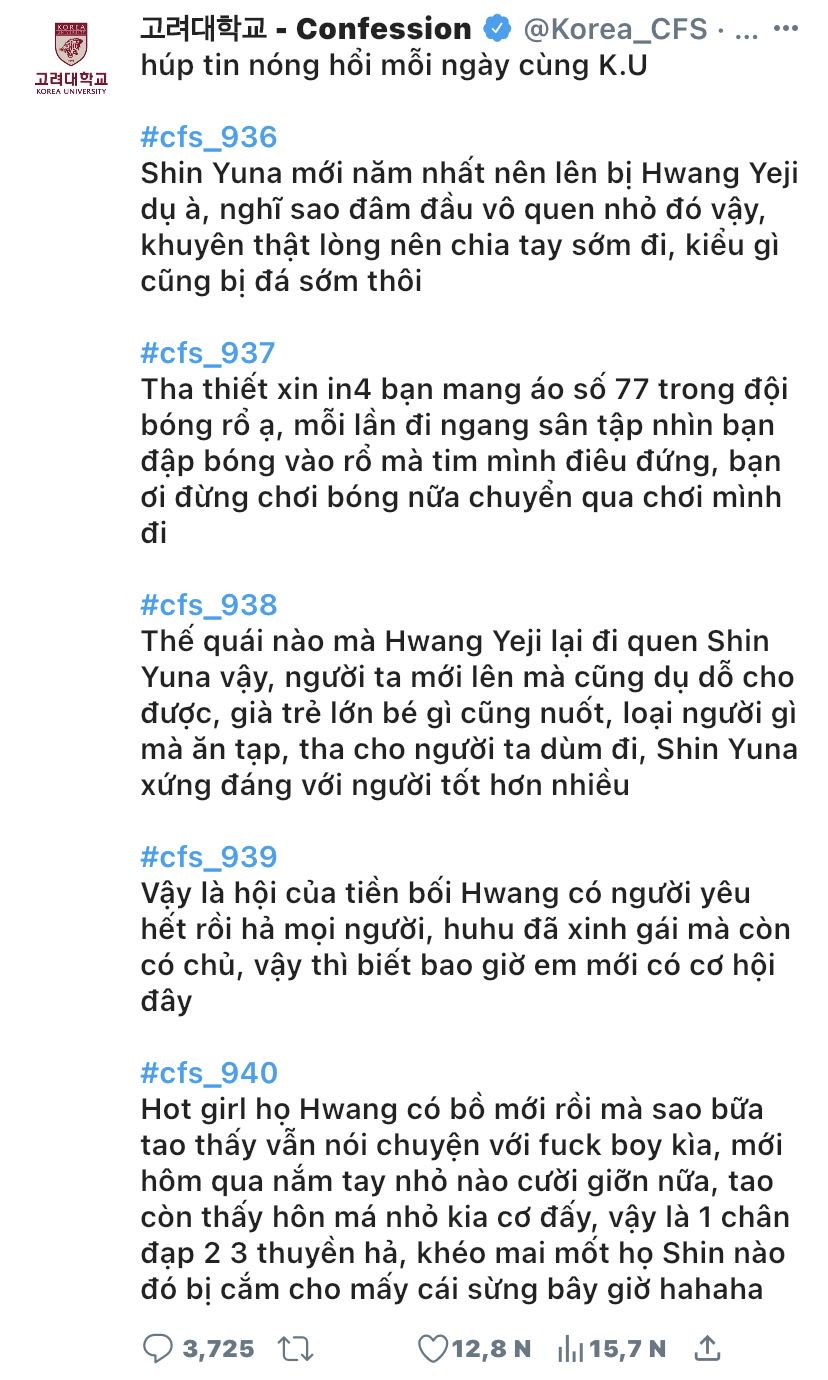This screenshot has width=828, height=1380.
Task: Retweet this confession post
Action: pyautogui.click(x=295, y=1349)
